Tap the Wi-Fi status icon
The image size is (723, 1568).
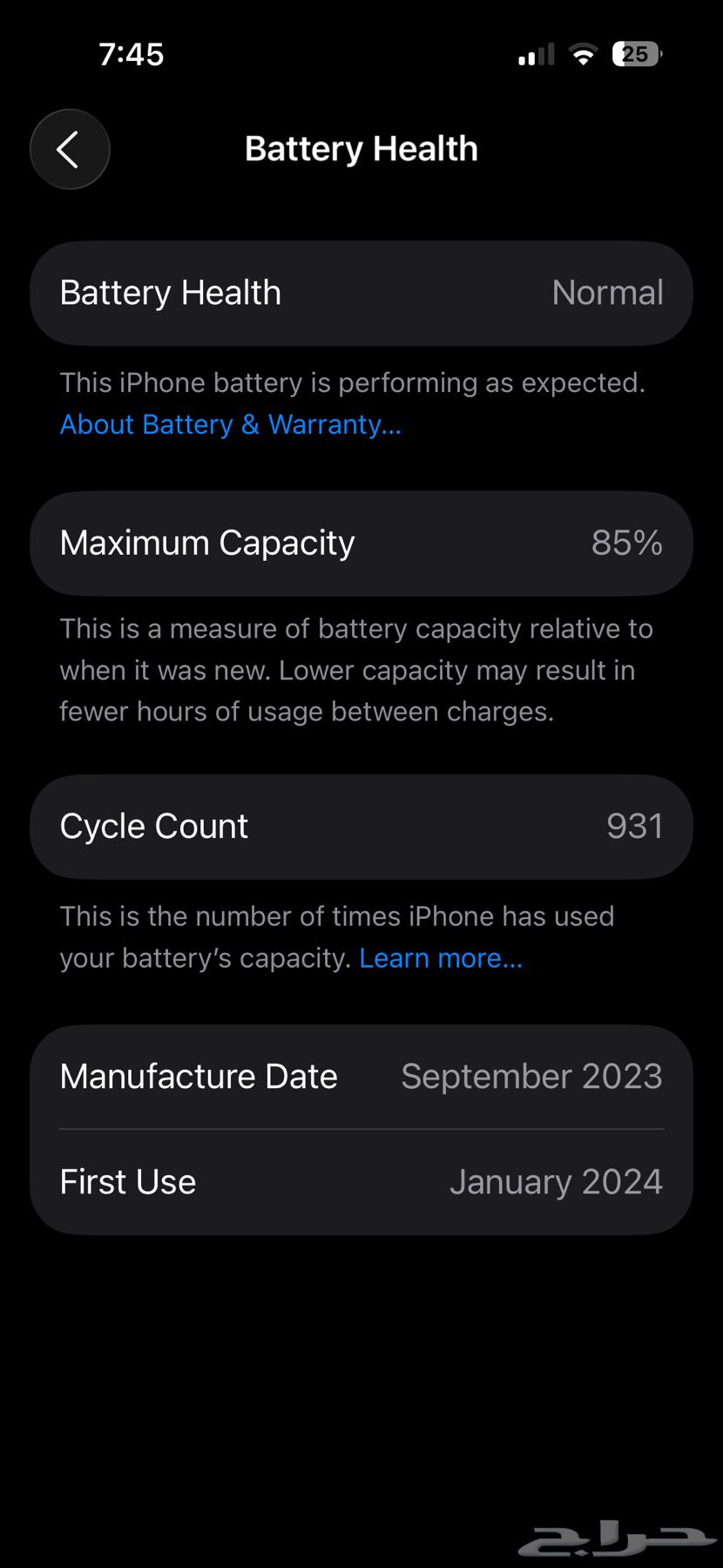582,54
